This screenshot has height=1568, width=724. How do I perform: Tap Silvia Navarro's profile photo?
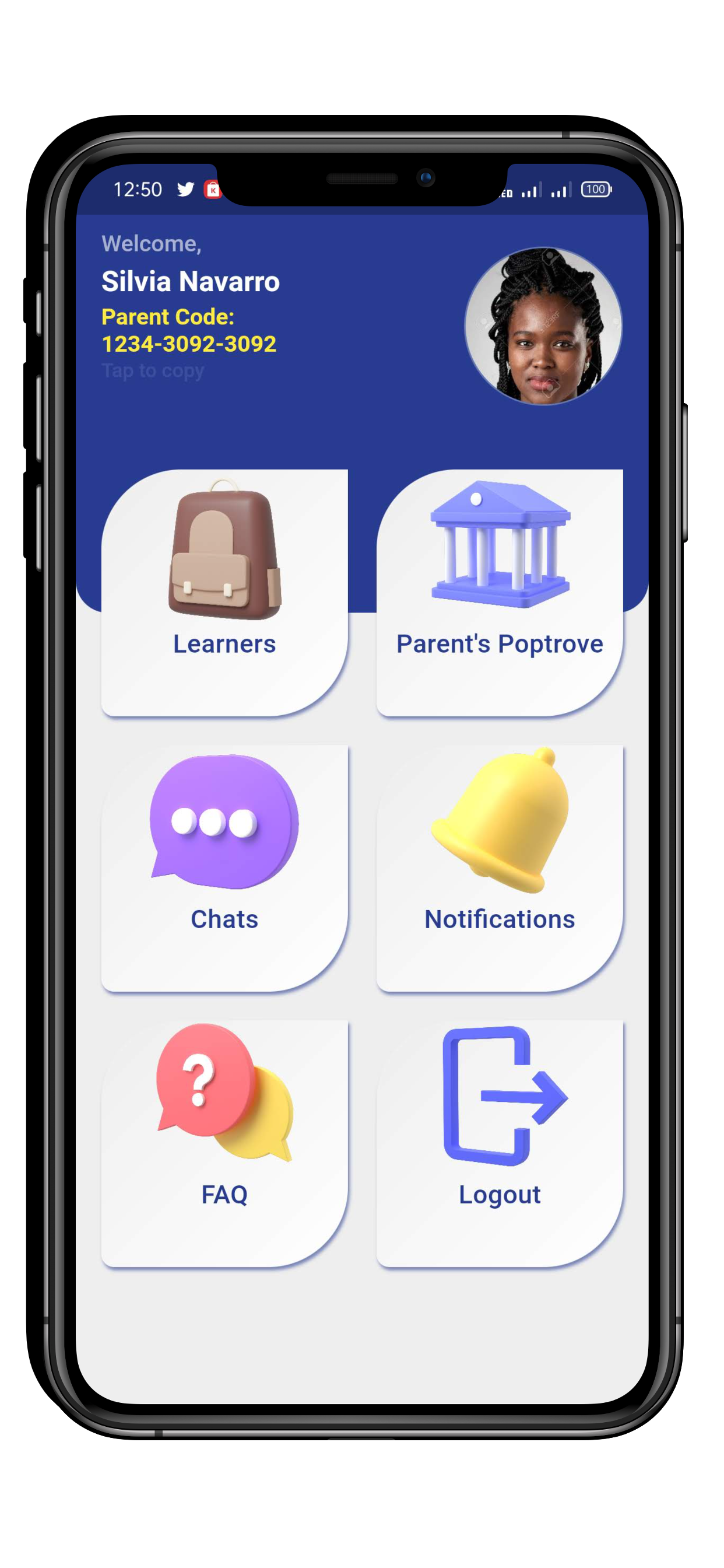(x=543, y=325)
